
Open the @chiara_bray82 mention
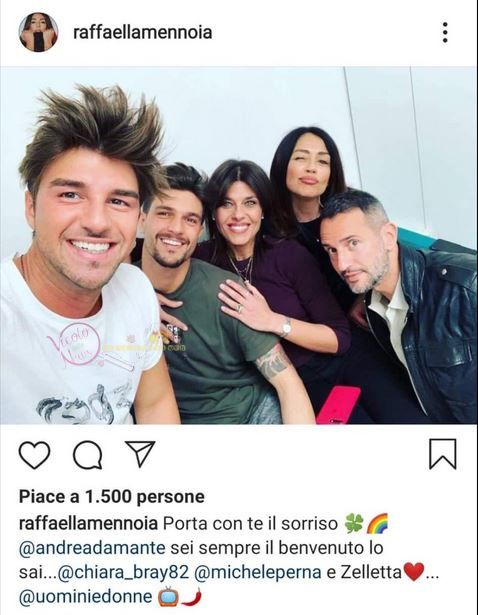[123, 573]
